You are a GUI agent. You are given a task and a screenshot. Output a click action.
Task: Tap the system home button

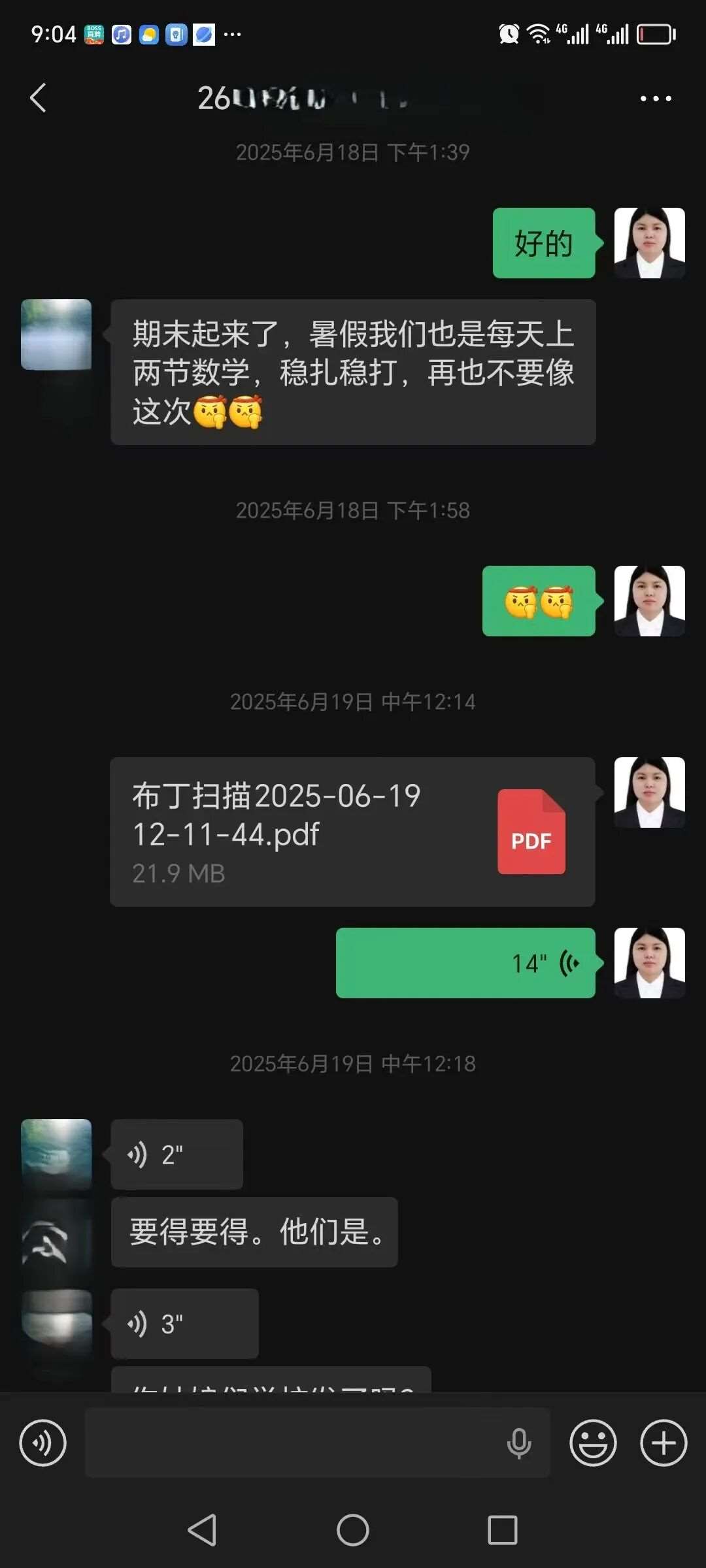tap(353, 1530)
